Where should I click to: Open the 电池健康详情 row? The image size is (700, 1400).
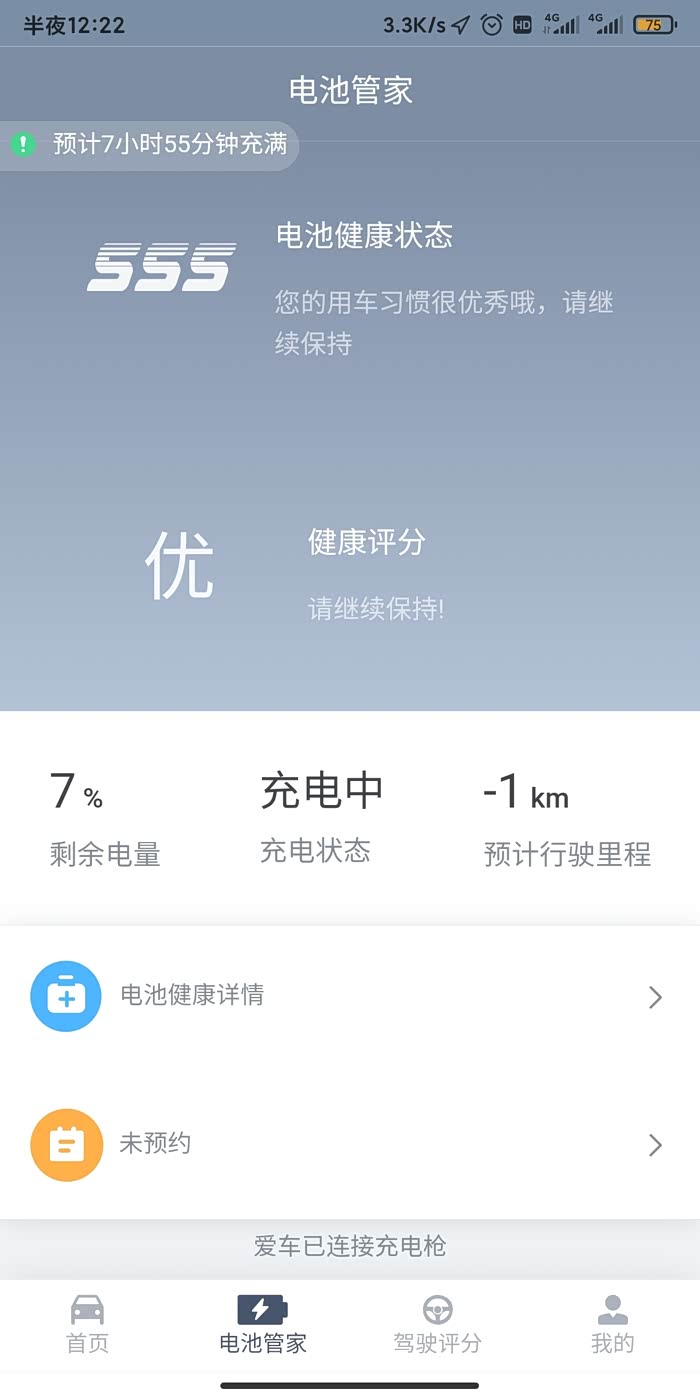(350, 996)
